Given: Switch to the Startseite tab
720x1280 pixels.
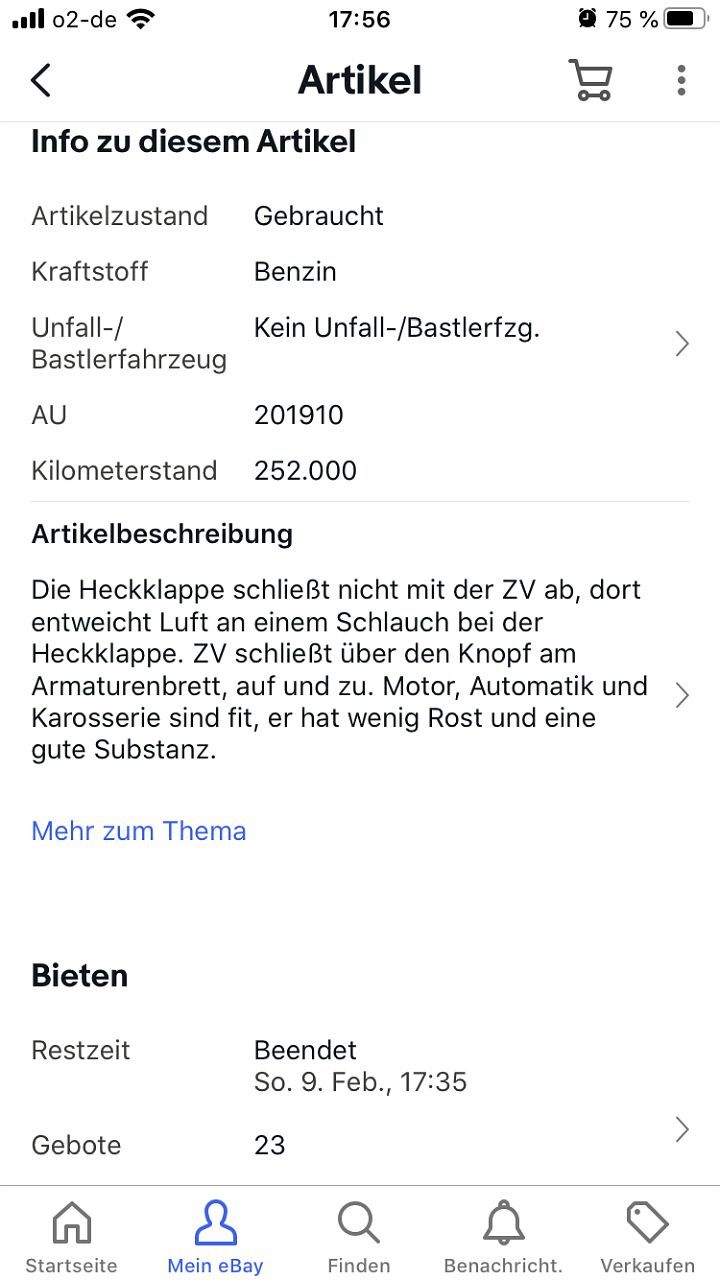Looking at the screenshot, I should click(71, 1236).
